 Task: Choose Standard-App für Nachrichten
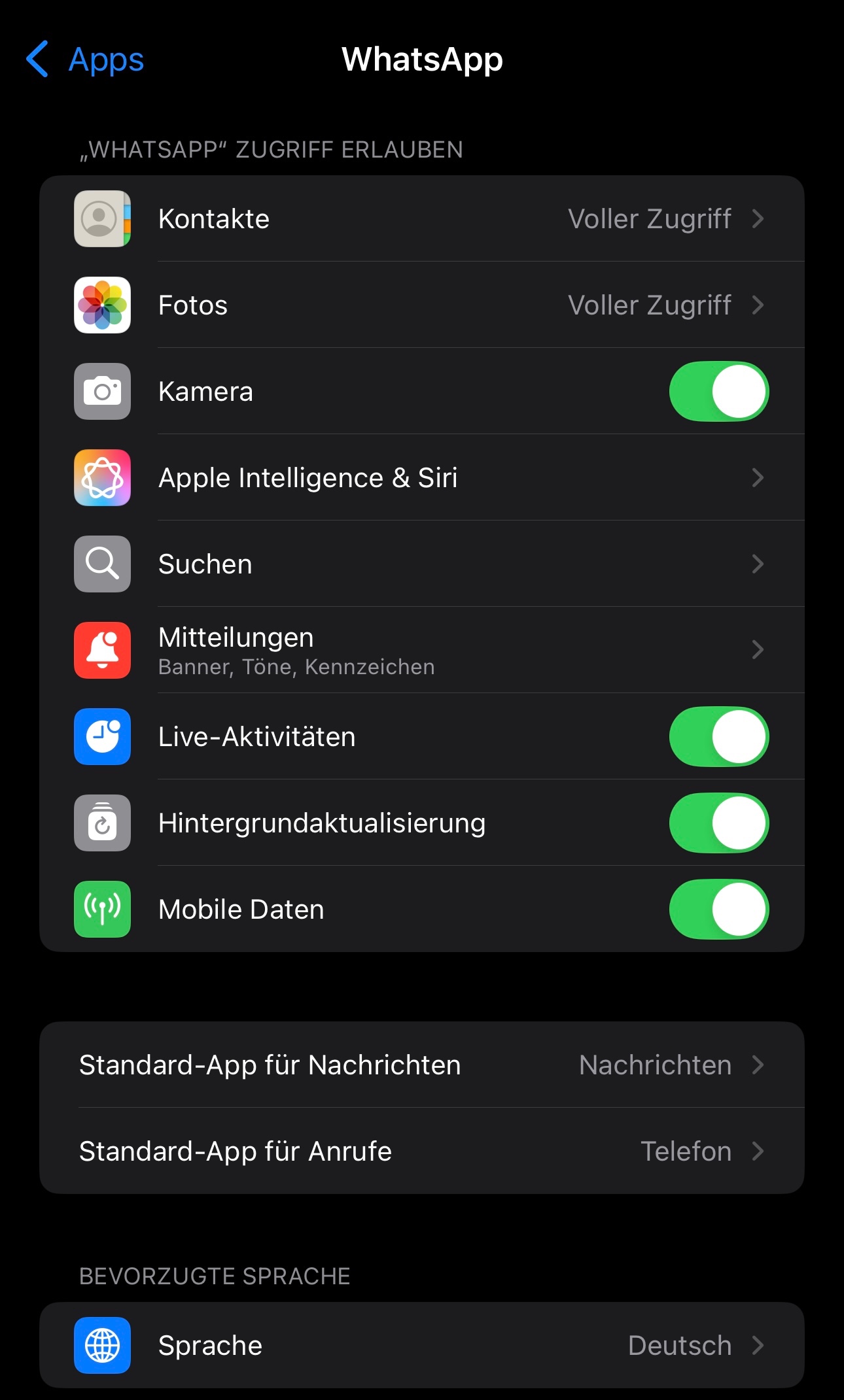[421, 1065]
